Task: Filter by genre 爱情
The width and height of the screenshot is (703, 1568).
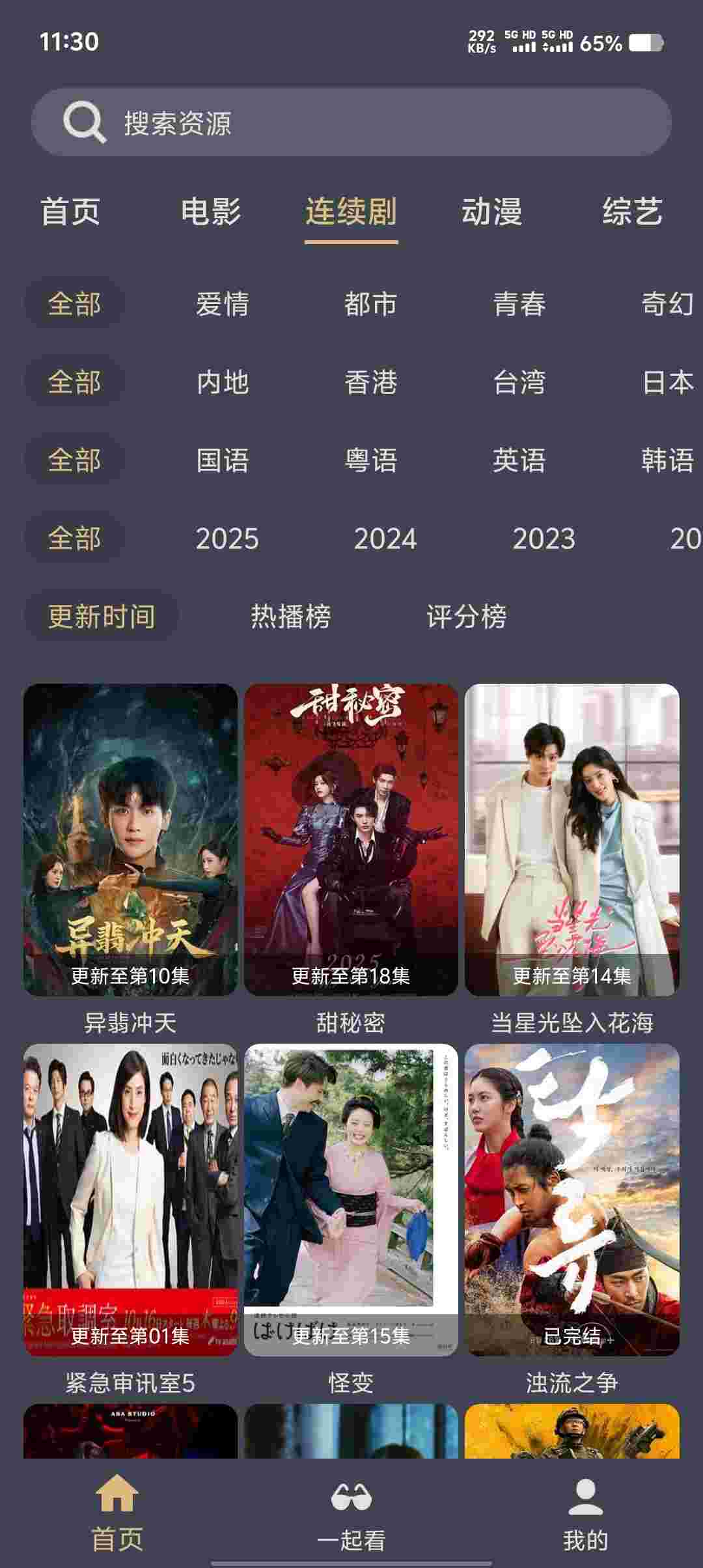Action: coord(223,304)
